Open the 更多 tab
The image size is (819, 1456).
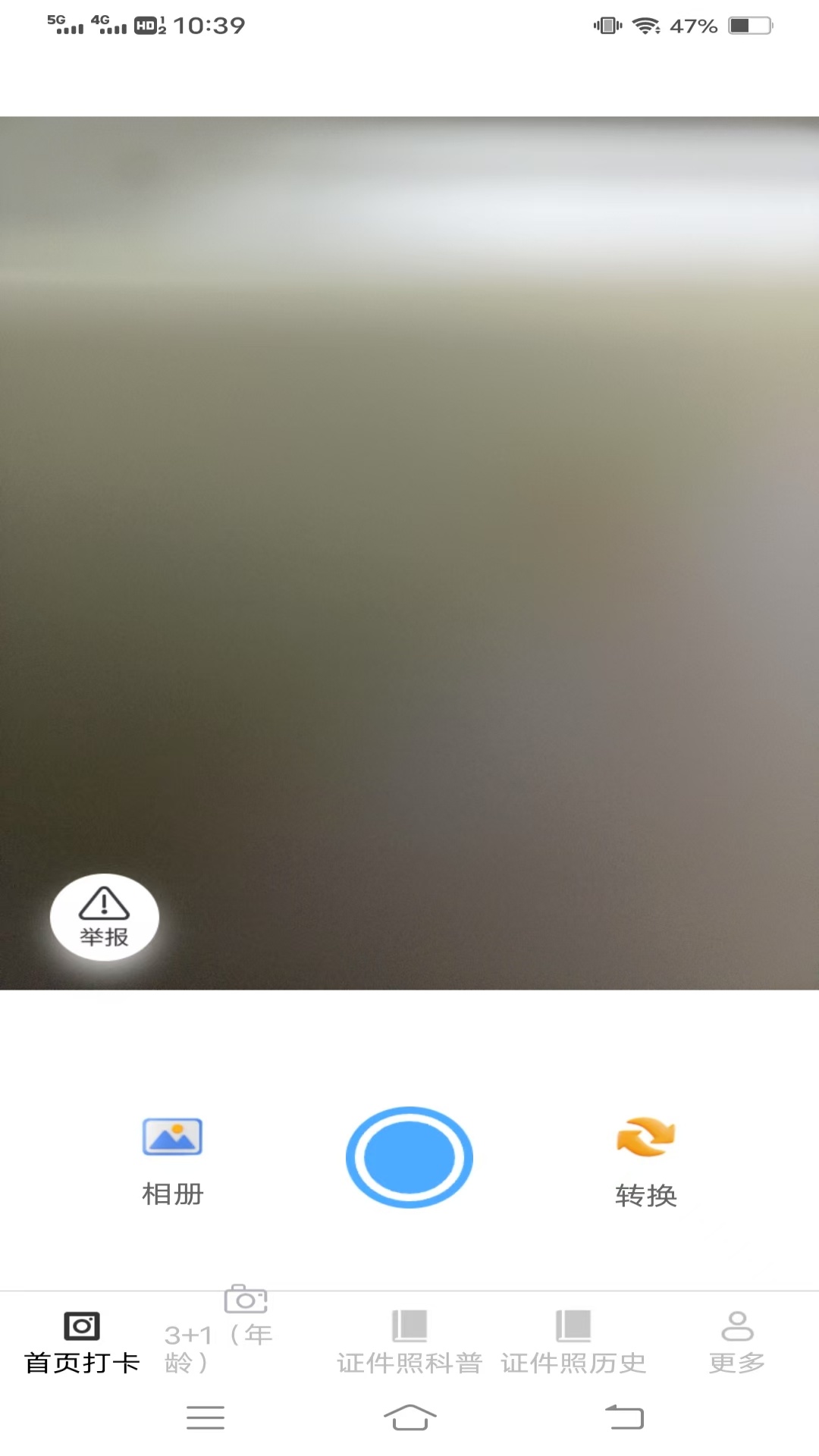coord(737,1342)
